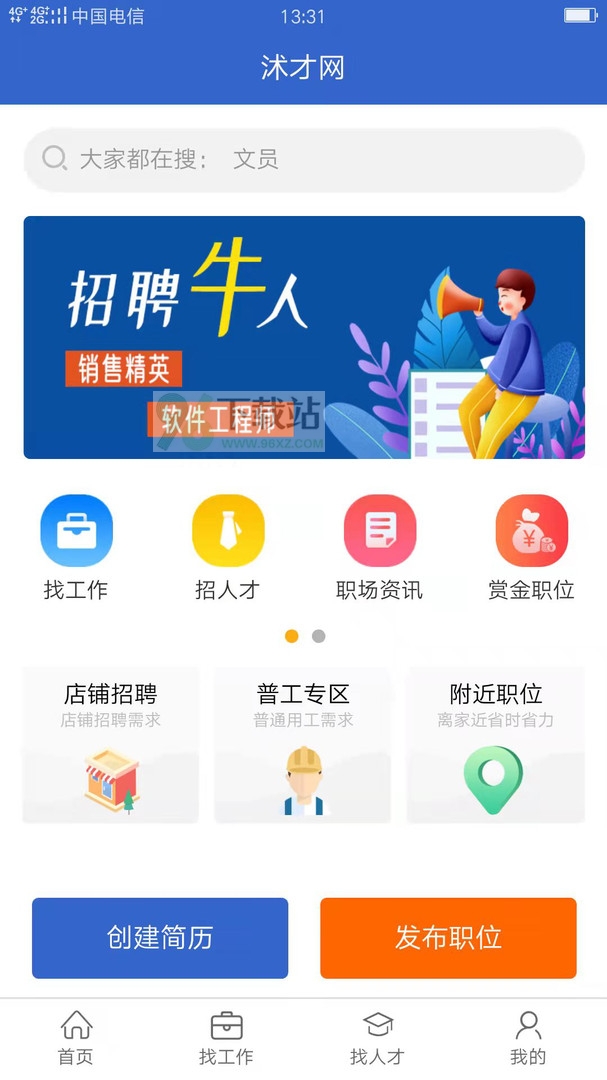Open the 招聘牛人 recruitment banner
This screenshot has width=607, height=1080.
304,338
